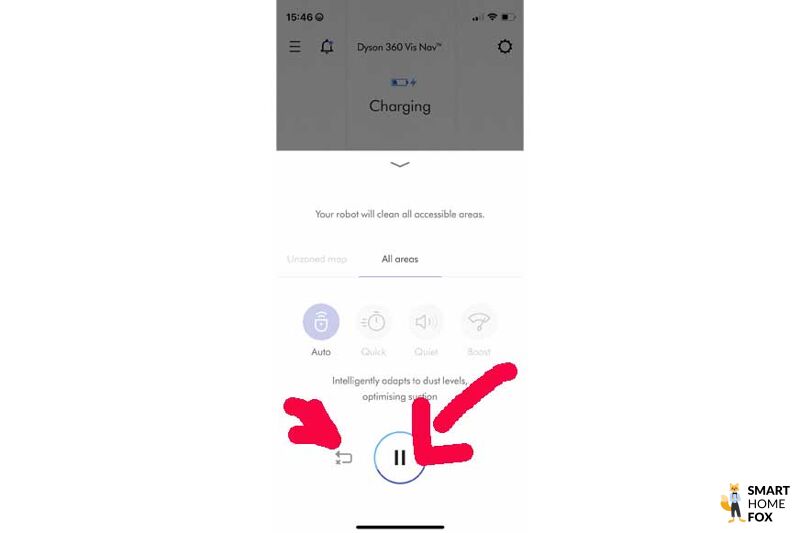The height and width of the screenshot is (533, 800).
Task: Tap the return-to-dock icon
Action: tap(344, 458)
